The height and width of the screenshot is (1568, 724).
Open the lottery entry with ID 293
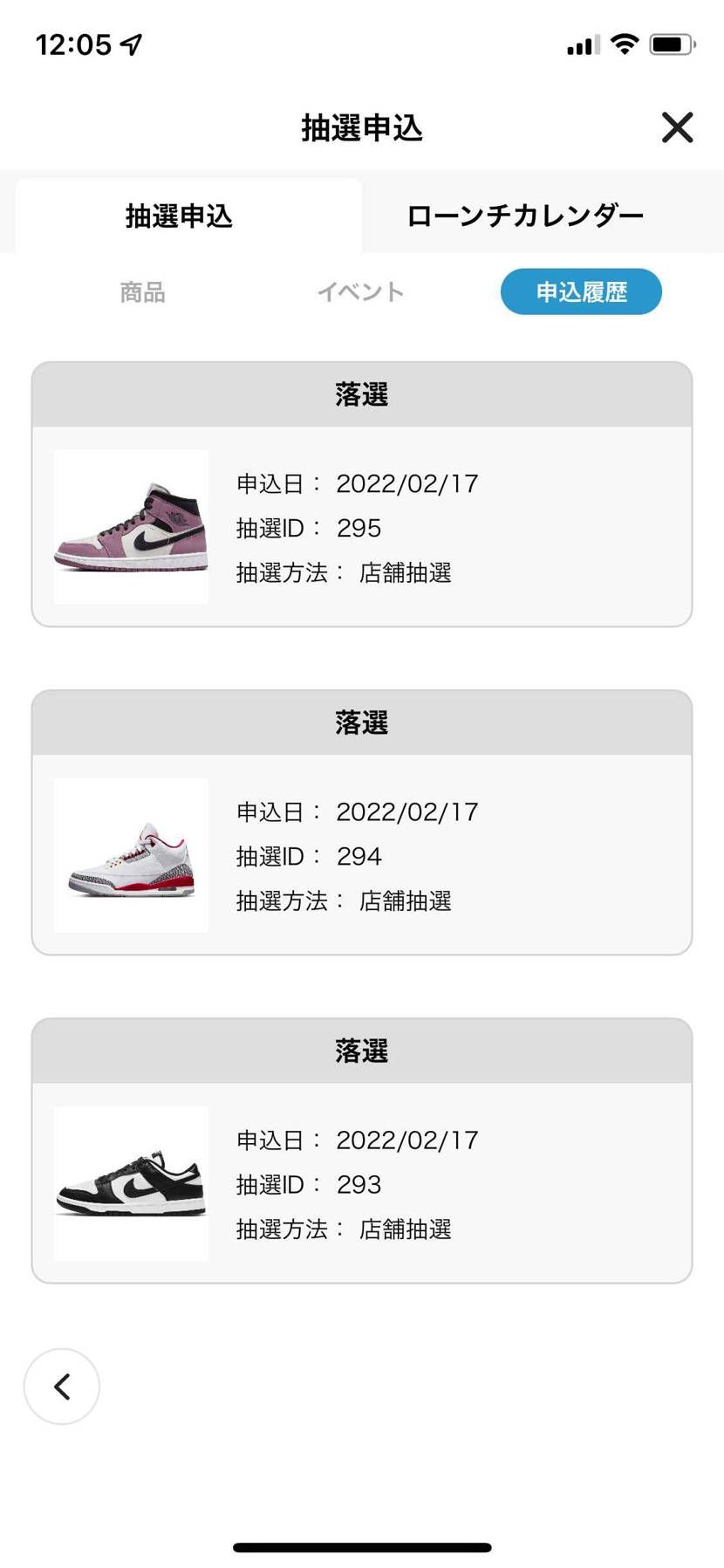click(362, 1150)
